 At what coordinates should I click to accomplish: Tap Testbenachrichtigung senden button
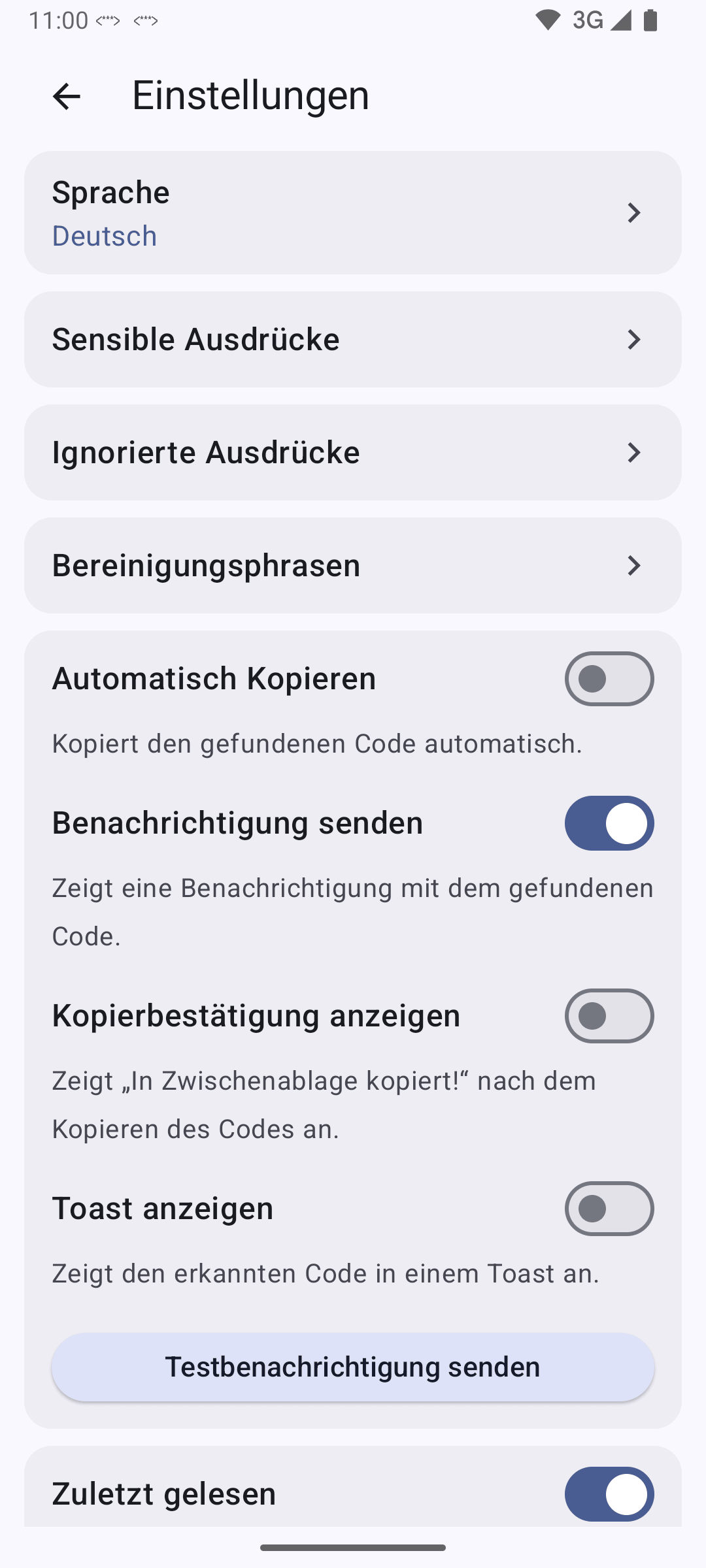[353, 1367]
